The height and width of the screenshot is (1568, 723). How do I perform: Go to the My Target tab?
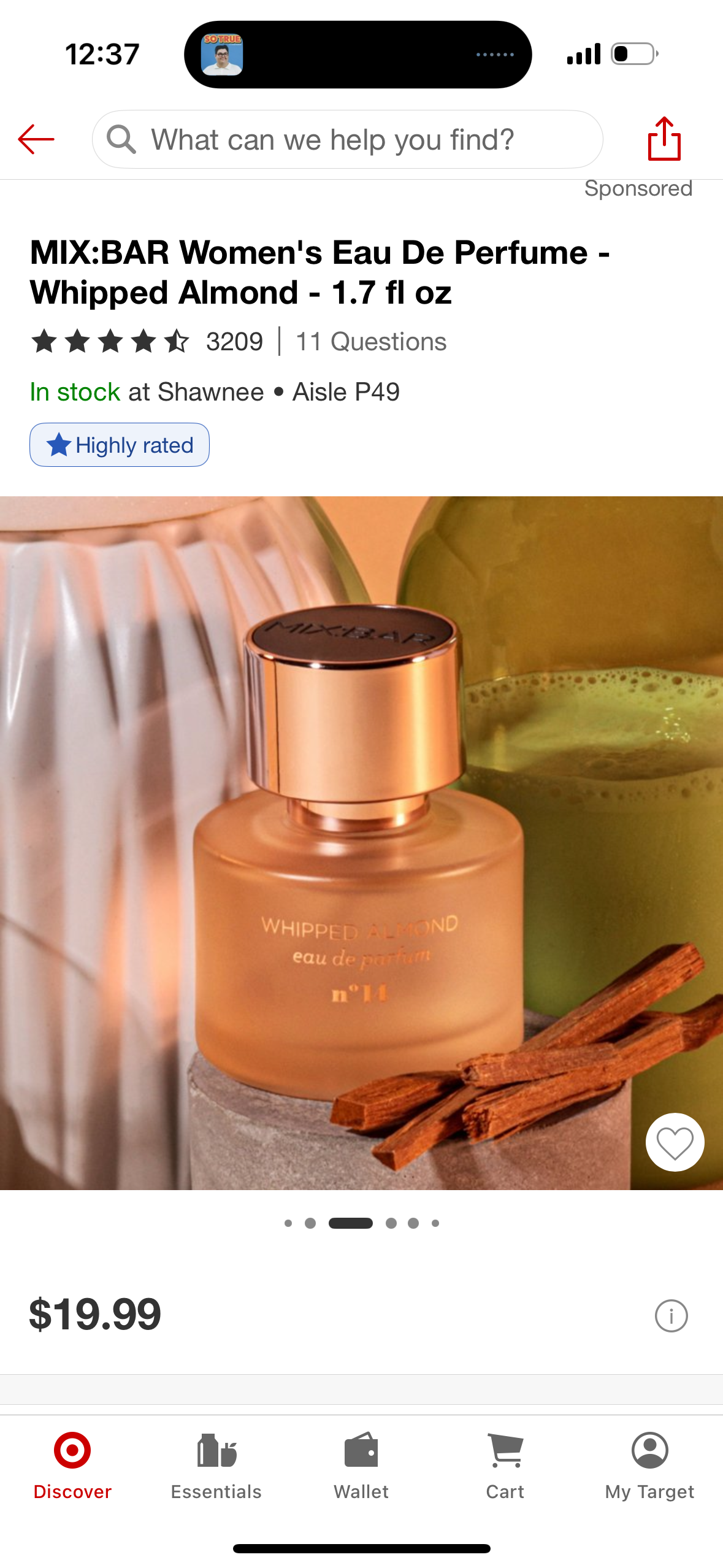[649, 1466]
